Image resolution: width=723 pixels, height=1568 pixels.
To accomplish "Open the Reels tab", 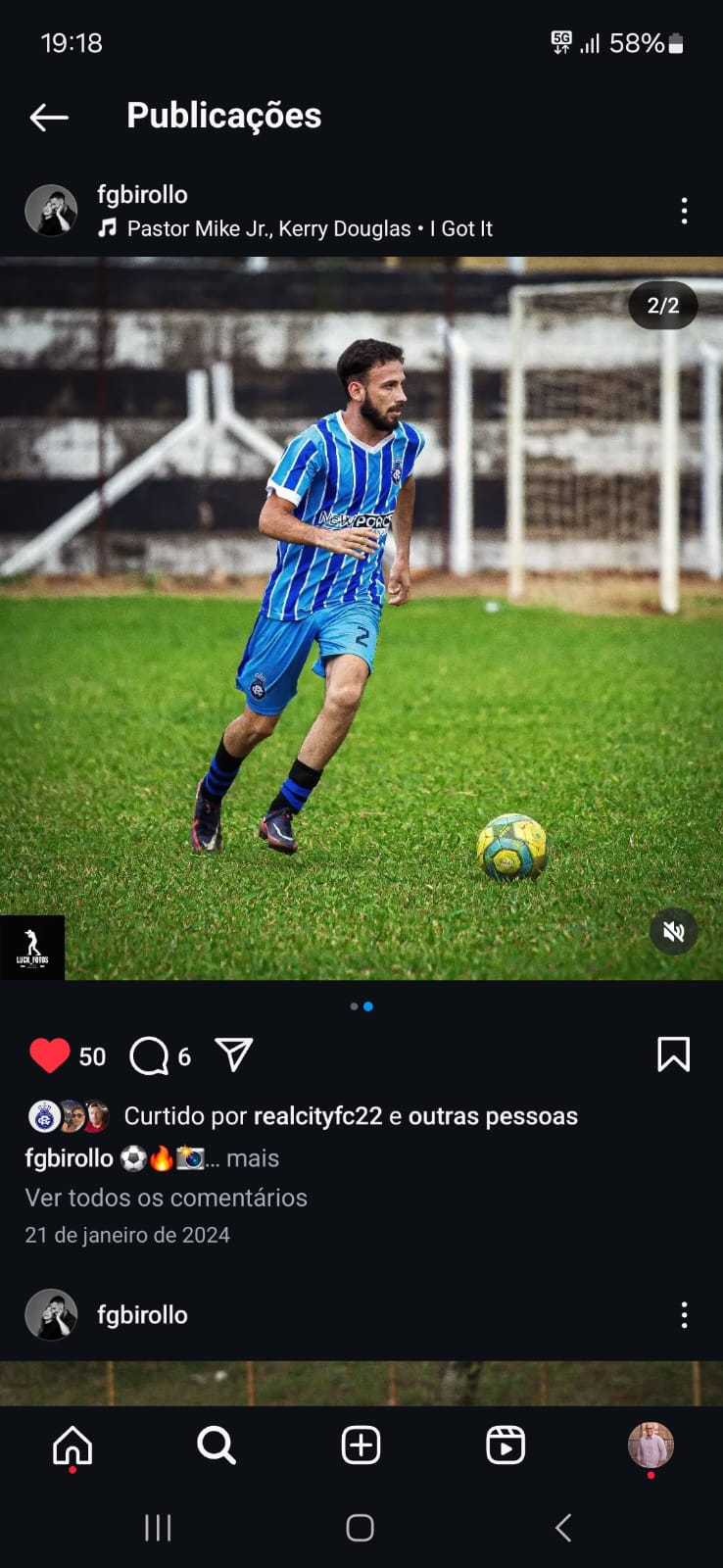I will [506, 1445].
